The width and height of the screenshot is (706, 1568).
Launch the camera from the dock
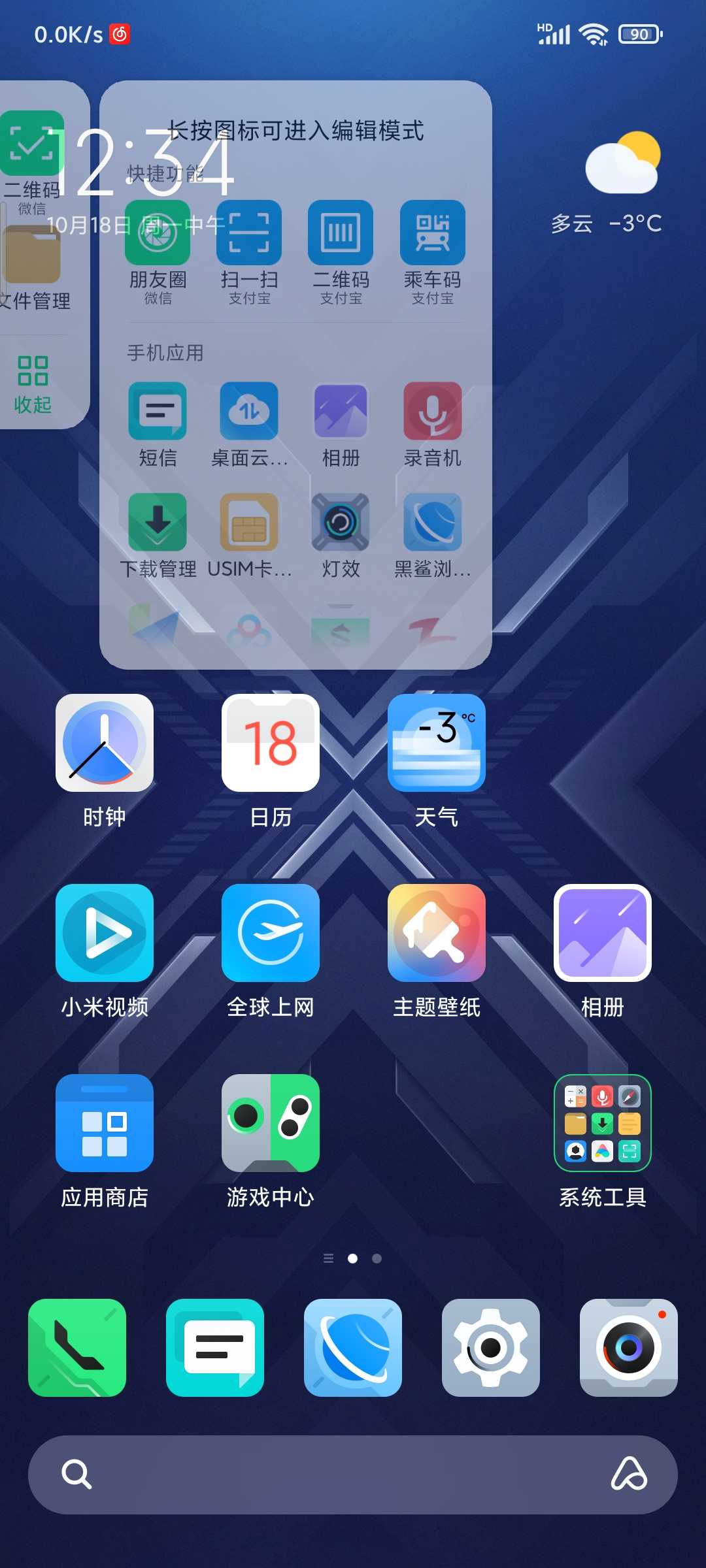tap(629, 1348)
